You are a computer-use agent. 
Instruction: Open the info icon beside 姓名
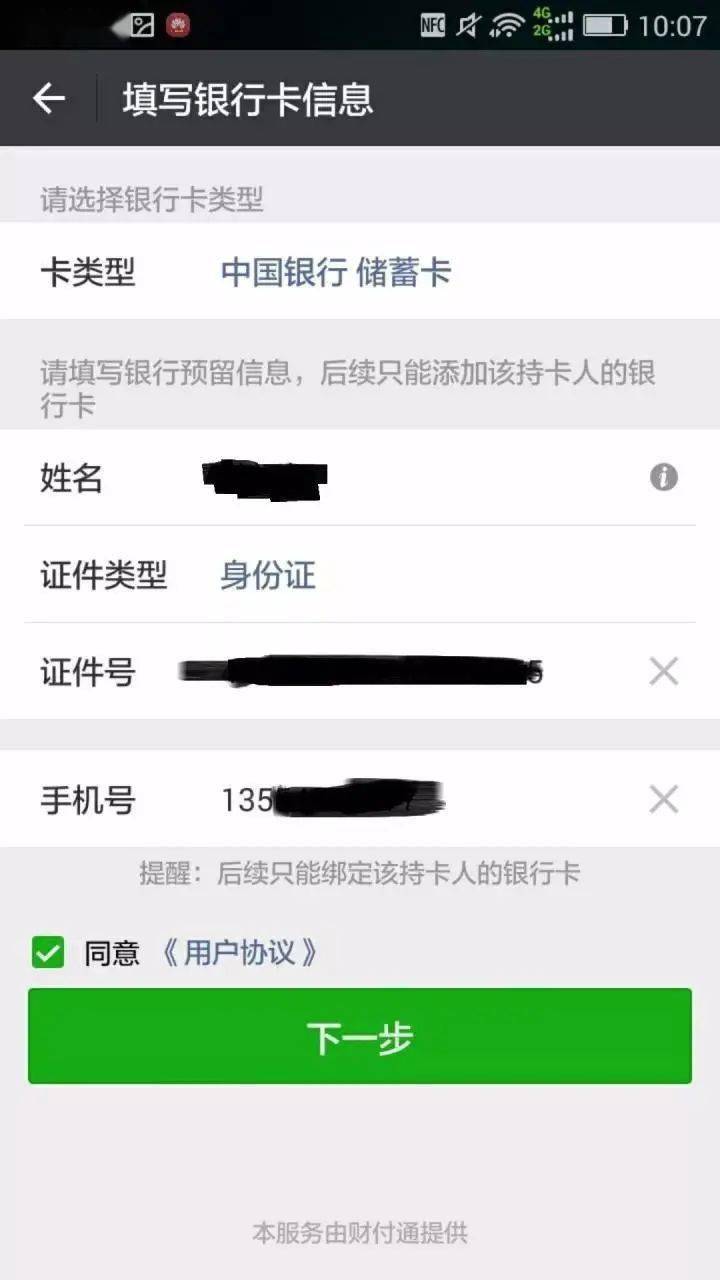pos(664,477)
